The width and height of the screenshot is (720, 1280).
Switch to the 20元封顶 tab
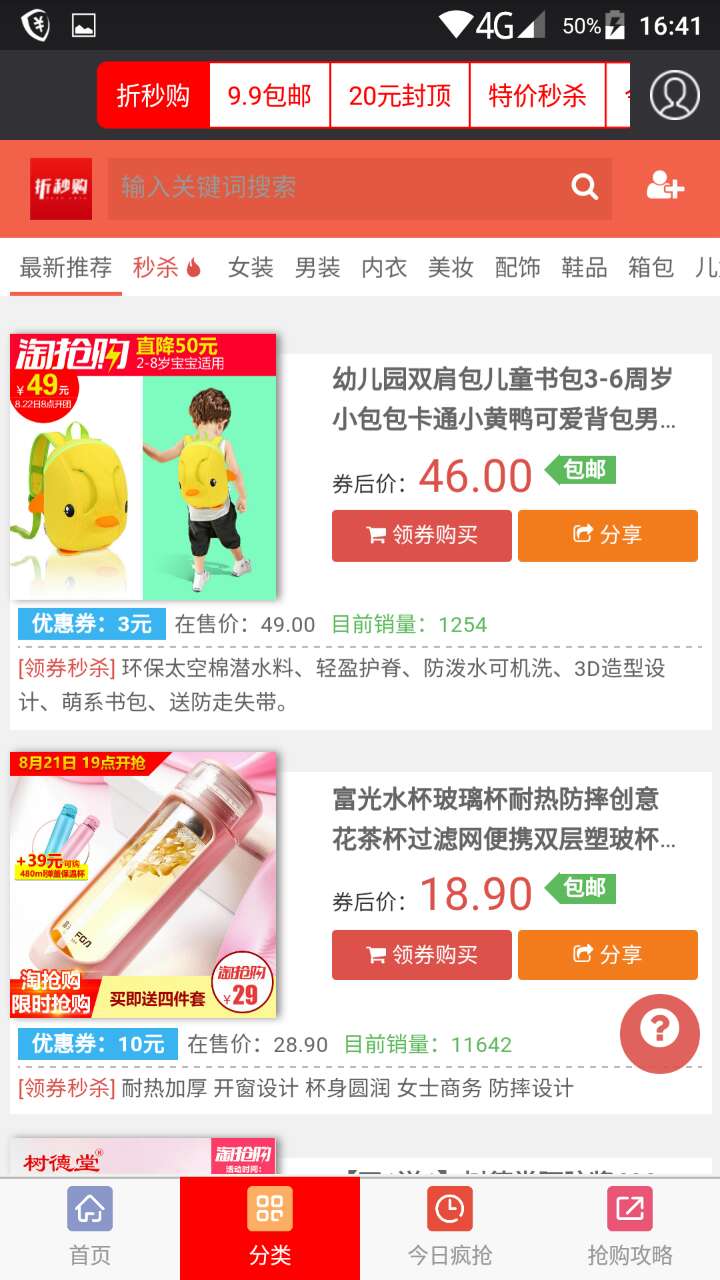399,96
